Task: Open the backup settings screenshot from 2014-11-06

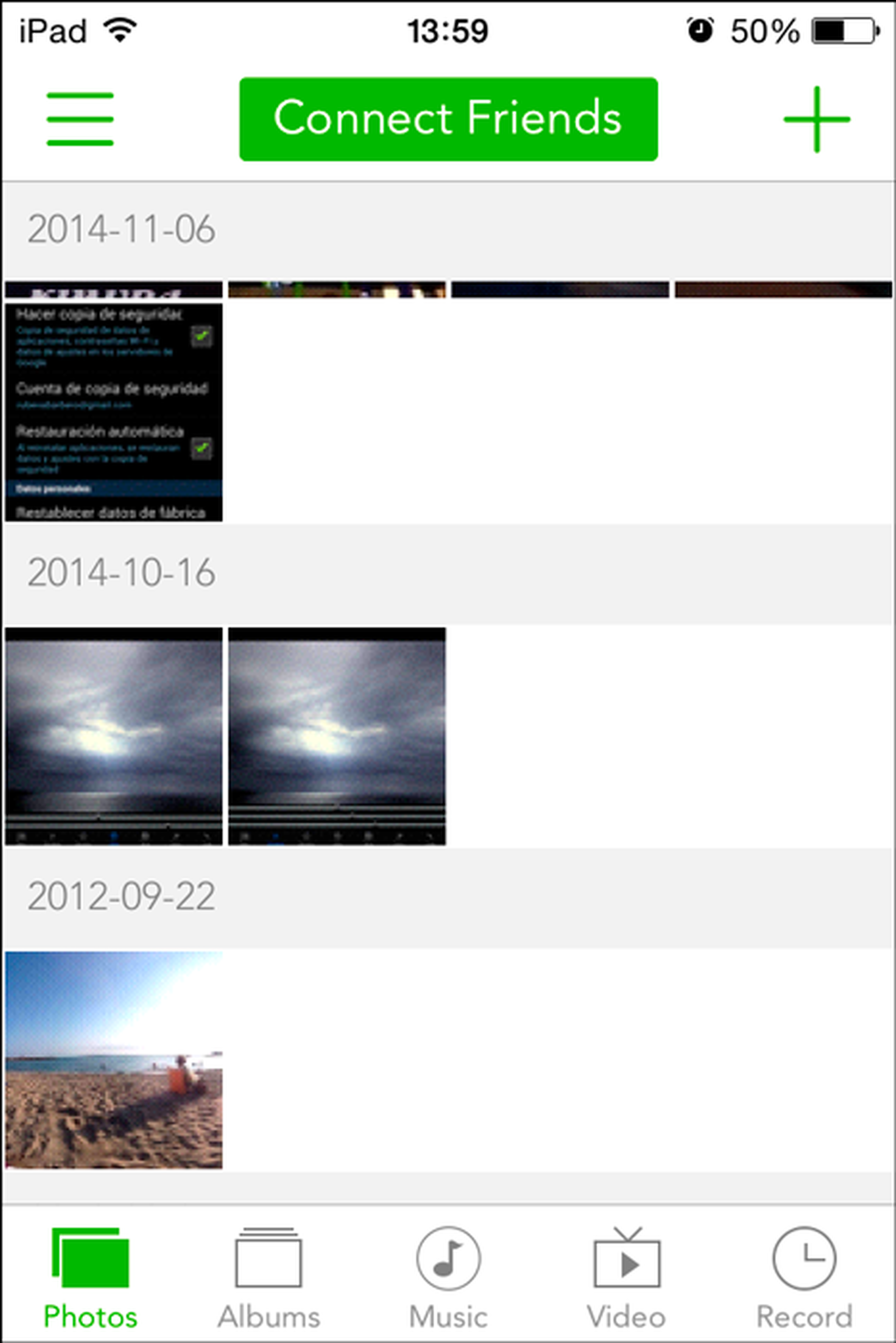Action: [114, 411]
